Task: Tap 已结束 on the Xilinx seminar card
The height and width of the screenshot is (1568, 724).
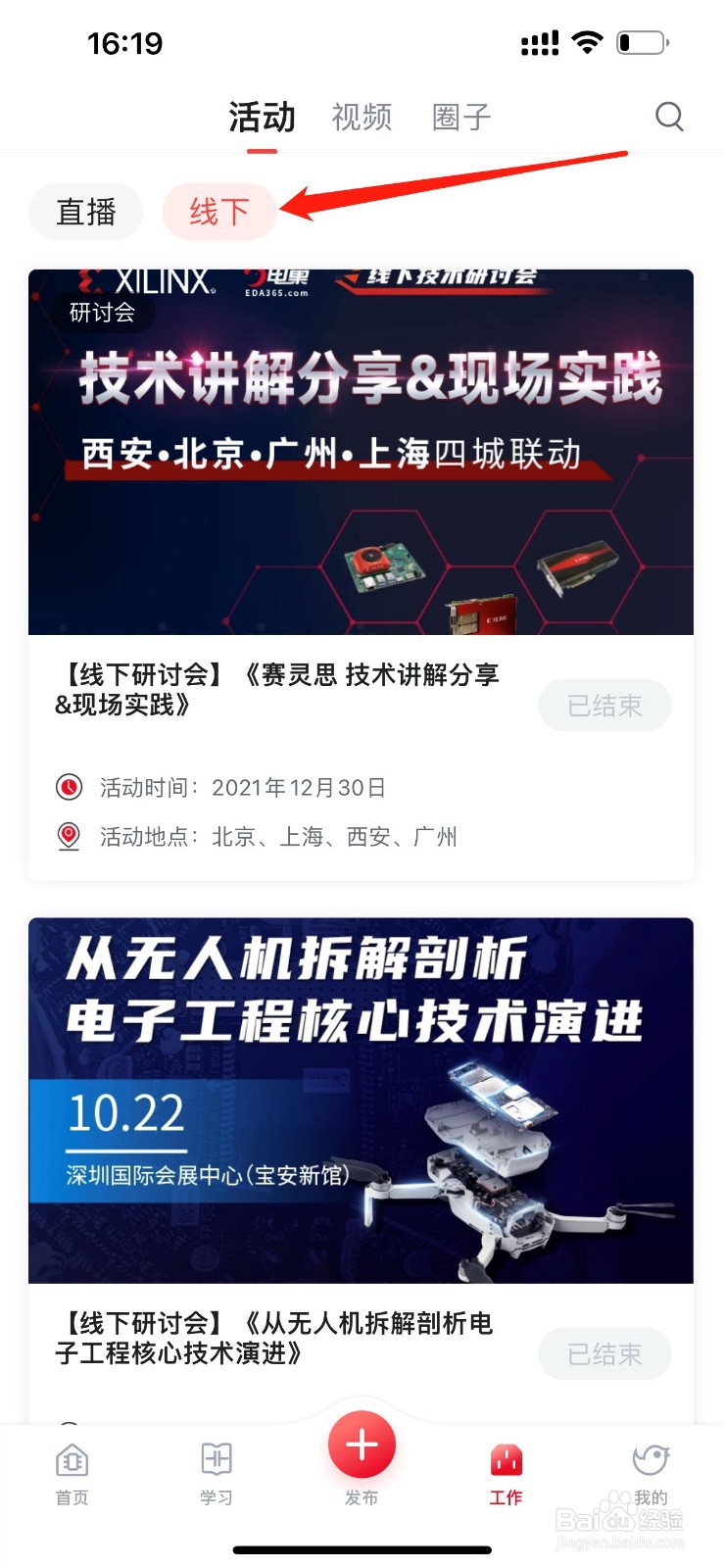Action: point(604,705)
